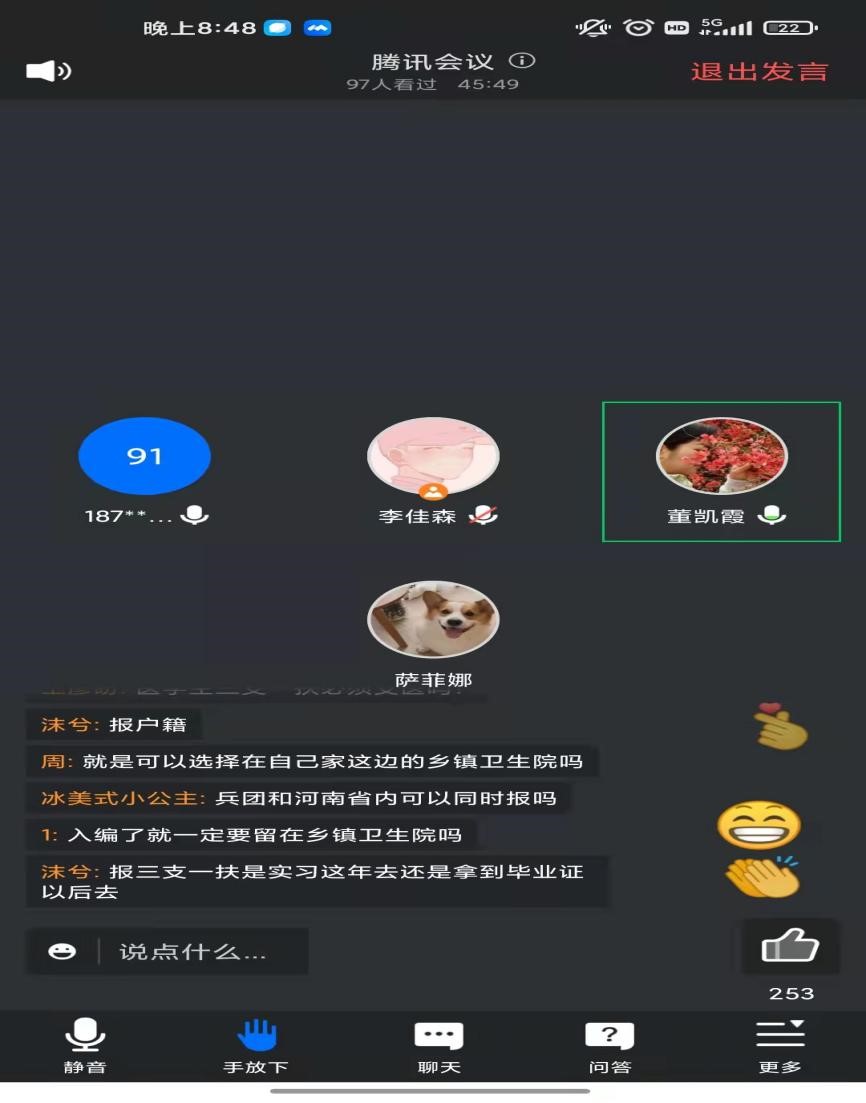
Task: Open the 187** participant tile
Action: 145,470
